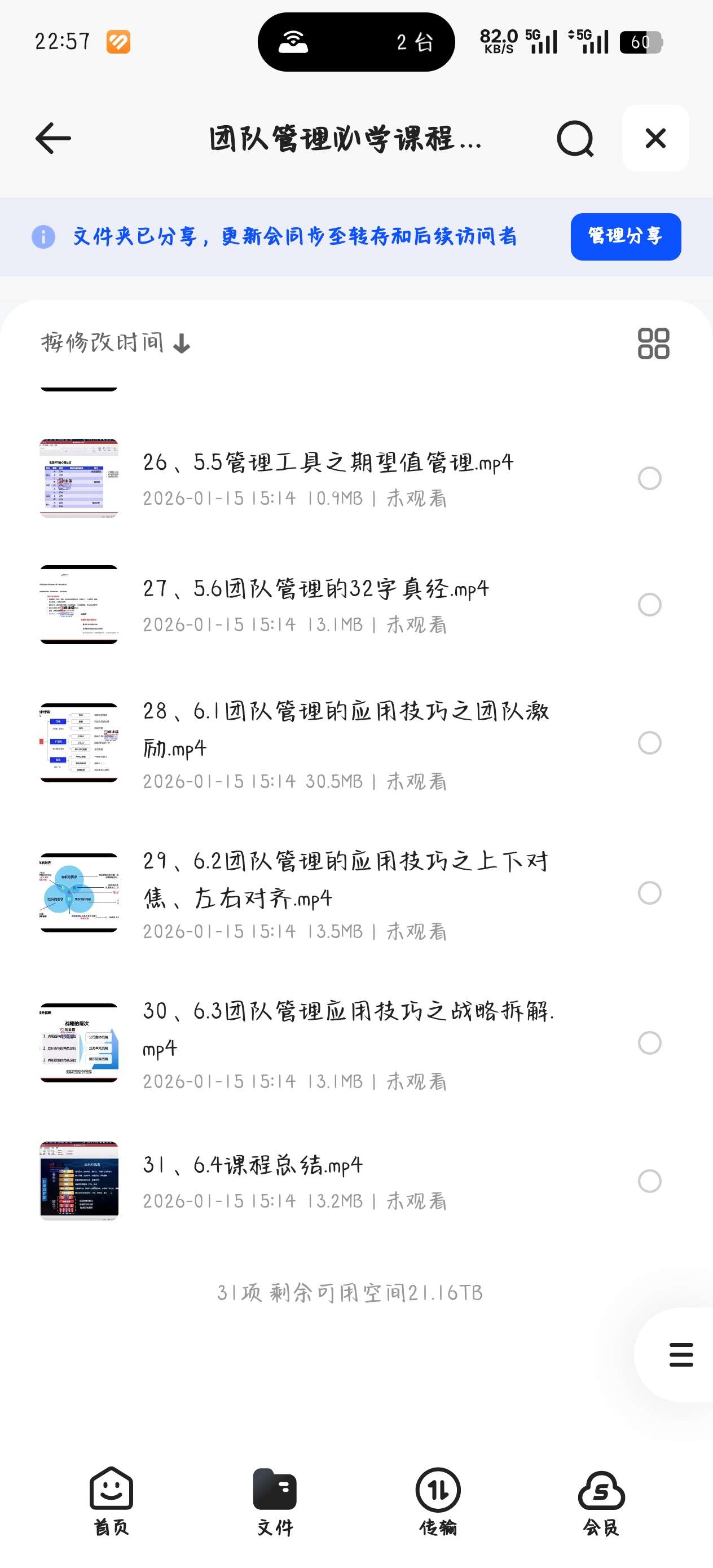Screen dimensions: 713x1568
Task: Open video 31、6.4课程总结.mp4
Action: [329, 1181]
